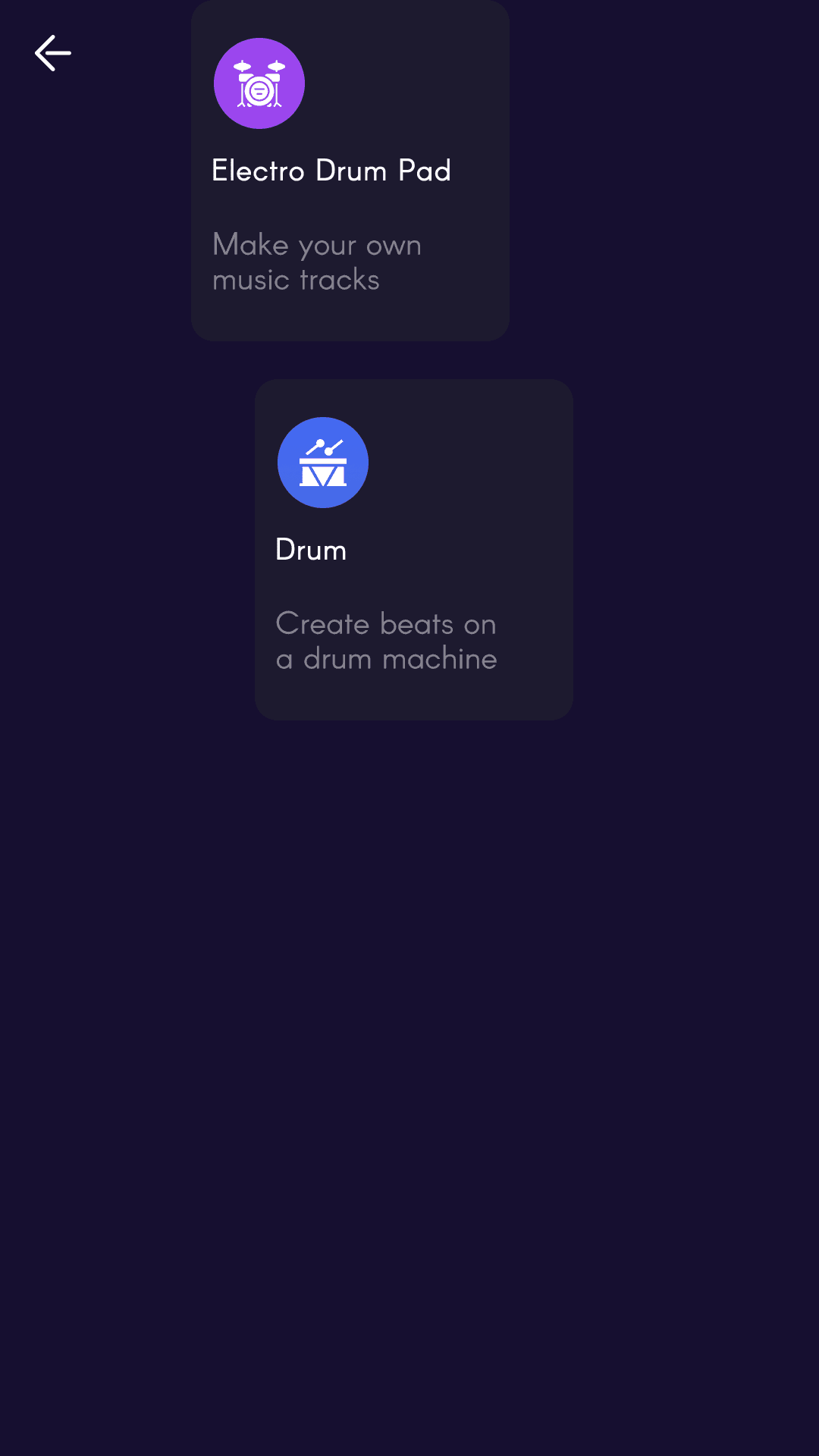Go back using the arrow icon
This screenshot has height=1456, width=819.
53,53
